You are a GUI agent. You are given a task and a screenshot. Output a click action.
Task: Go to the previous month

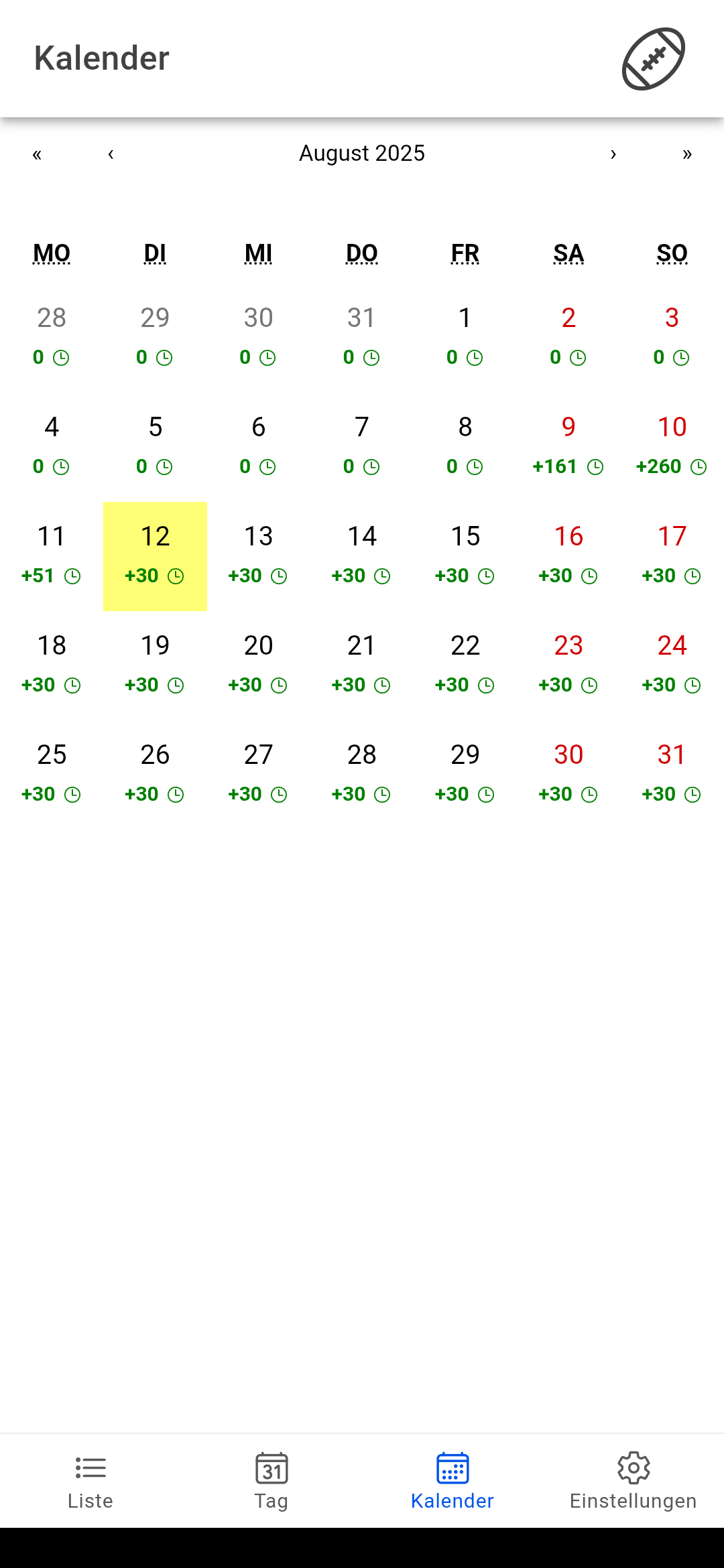pos(111,154)
